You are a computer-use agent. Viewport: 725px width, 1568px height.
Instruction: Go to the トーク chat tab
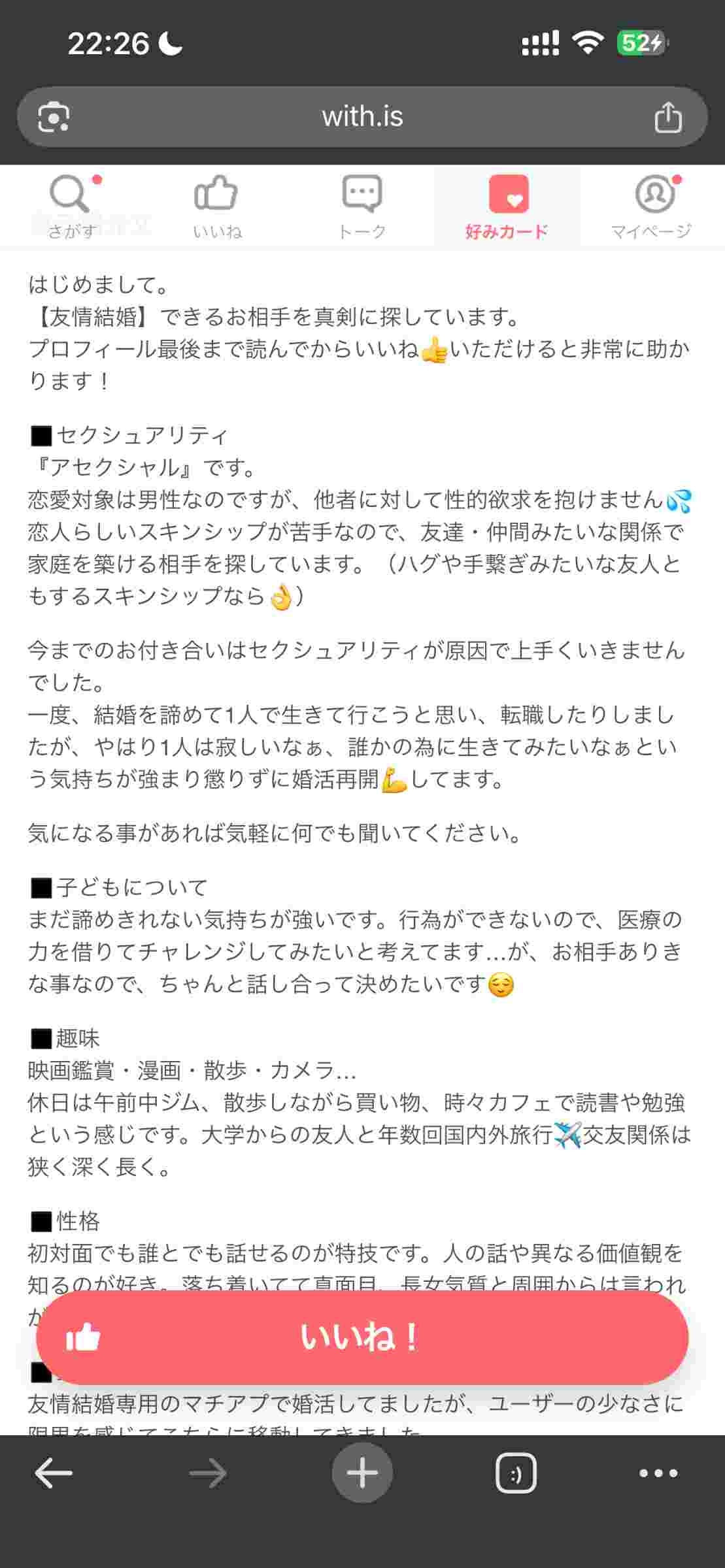(x=362, y=206)
